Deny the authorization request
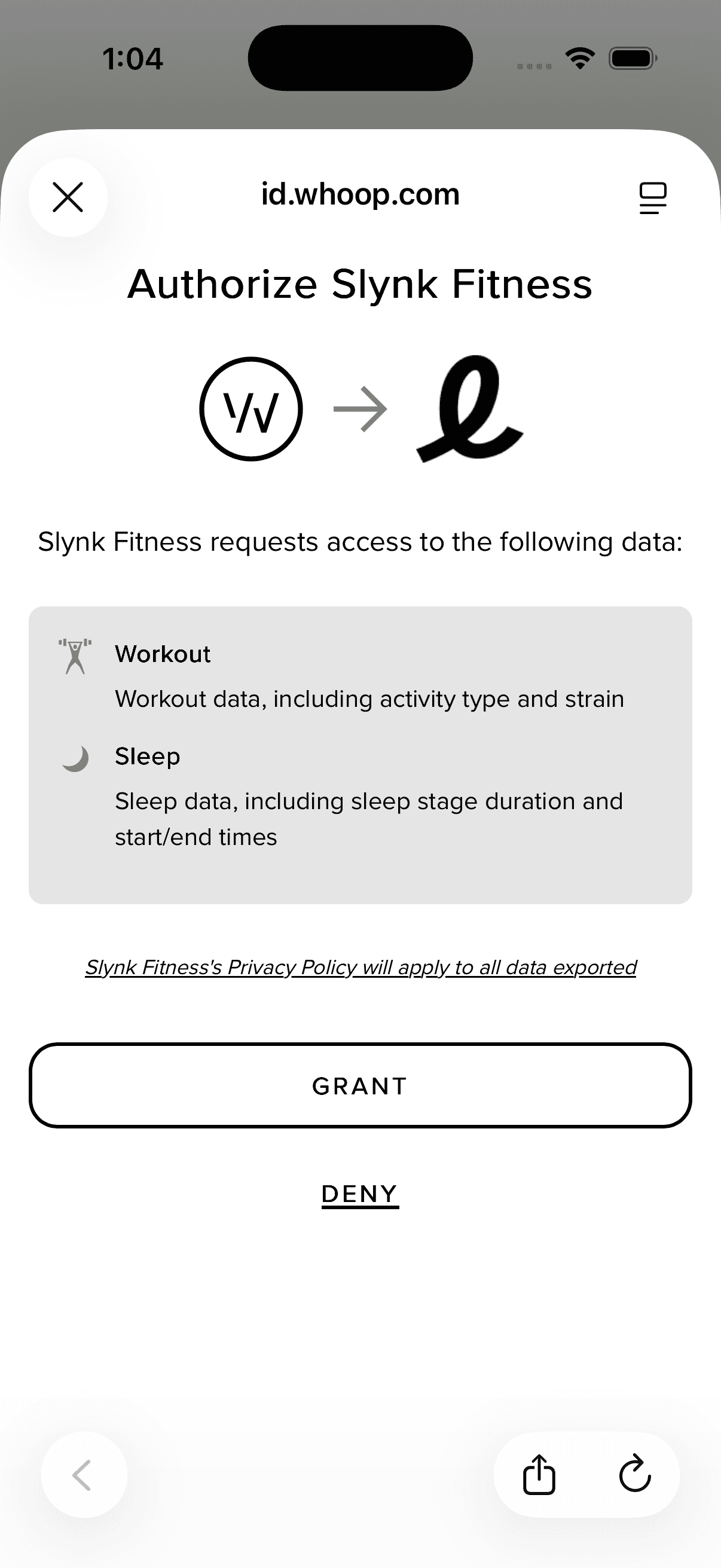This screenshot has width=721, height=1568. (359, 1194)
